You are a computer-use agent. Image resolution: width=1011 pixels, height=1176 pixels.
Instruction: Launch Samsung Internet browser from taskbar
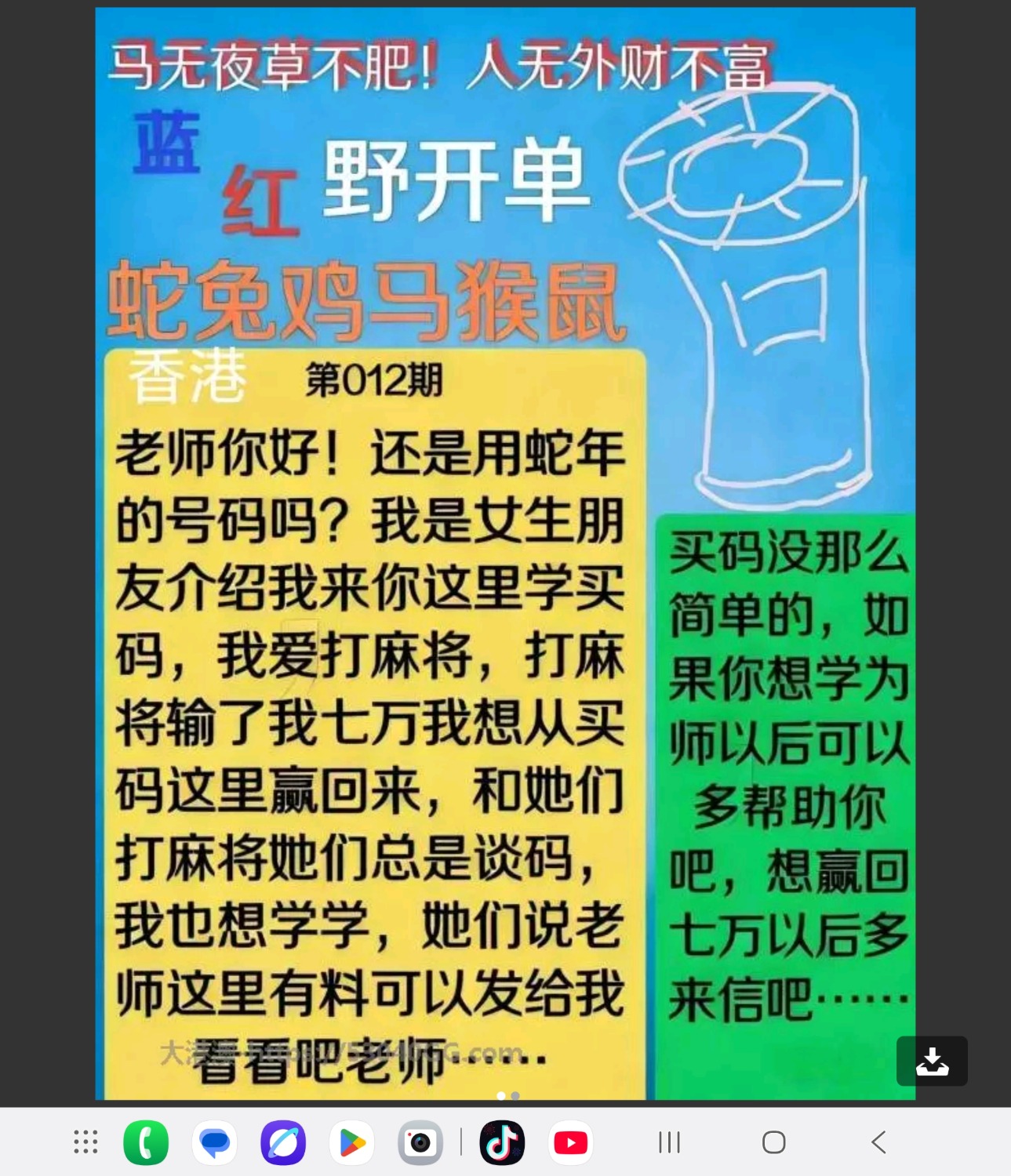pos(283,1142)
